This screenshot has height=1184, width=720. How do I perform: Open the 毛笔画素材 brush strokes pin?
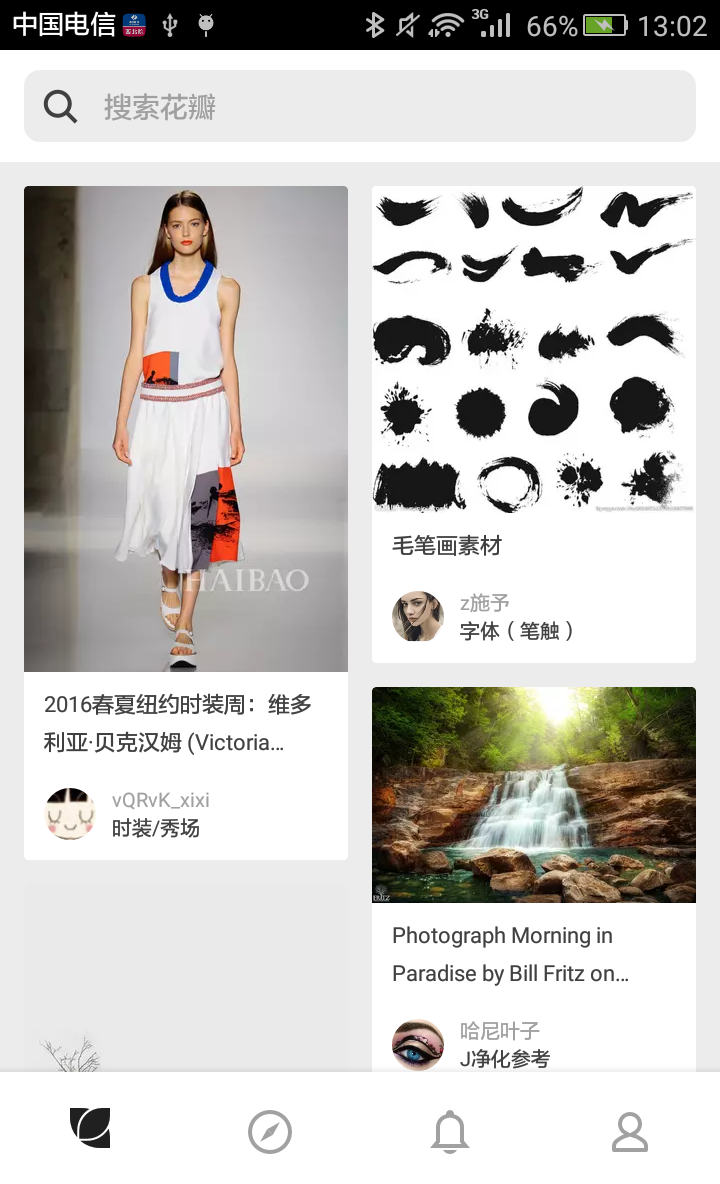point(534,349)
